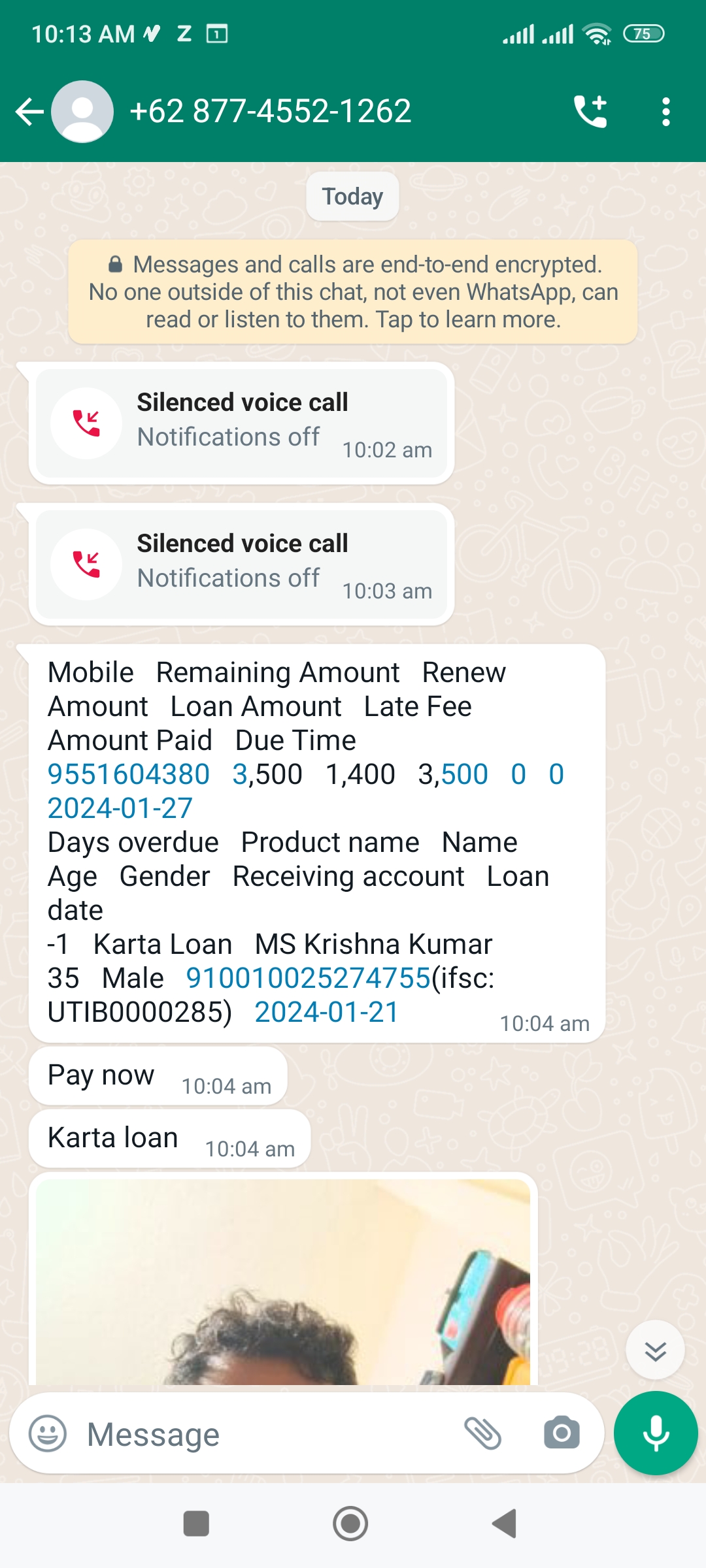Tap the account number 910010025274755 link
706x1568 pixels.
308,978
